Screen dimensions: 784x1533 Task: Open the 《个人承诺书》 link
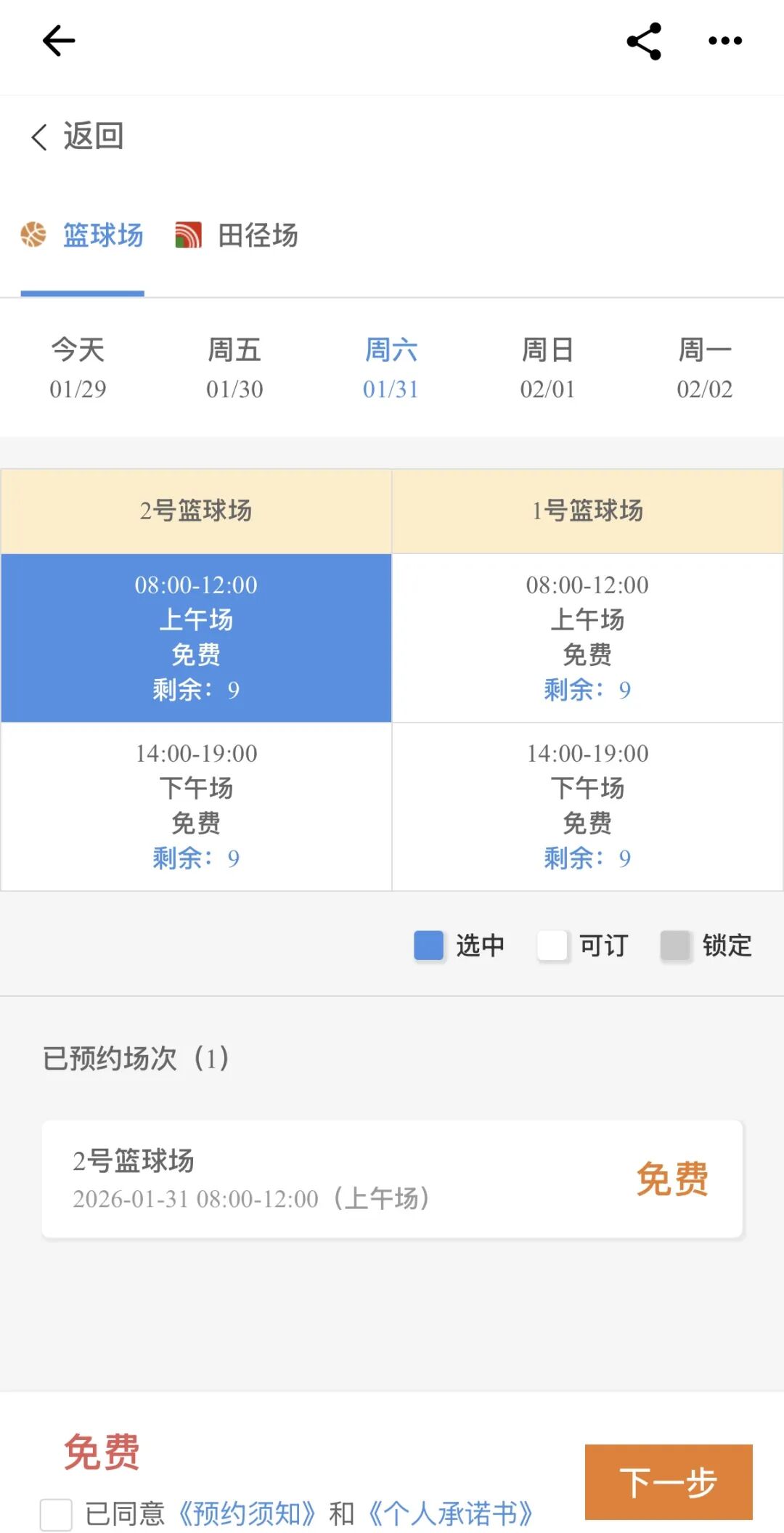pyautogui.click(x=451, y=1514)
